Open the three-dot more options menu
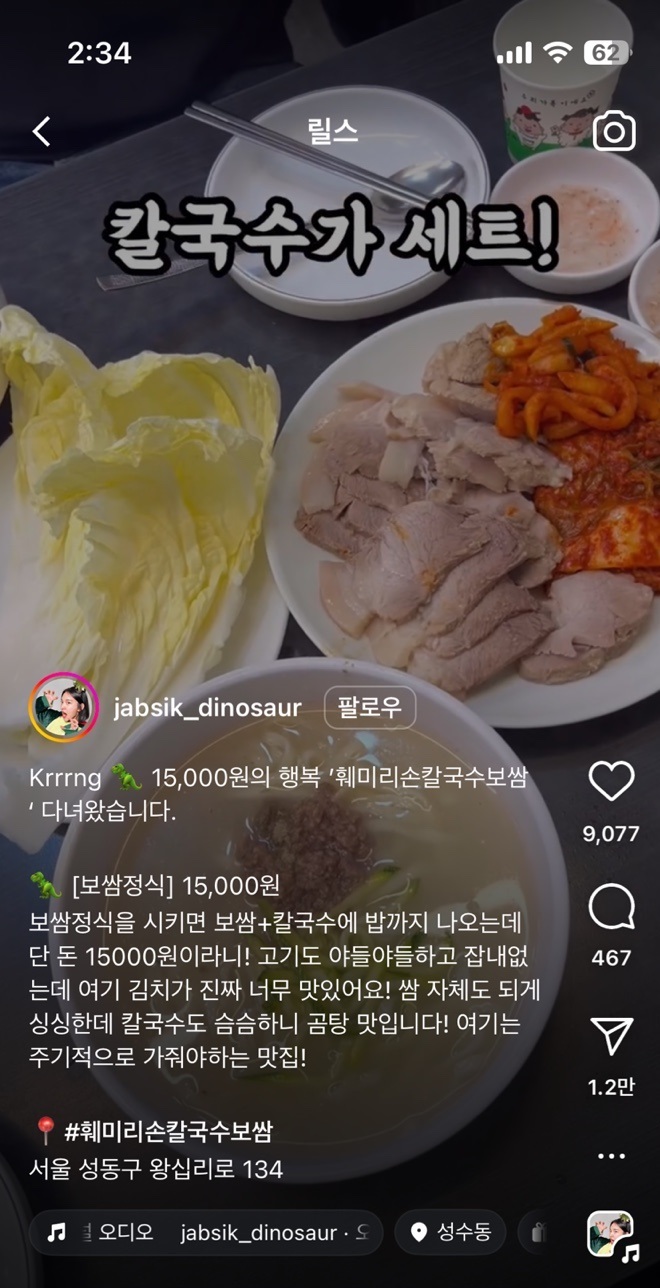 [x=611, y=1156]
